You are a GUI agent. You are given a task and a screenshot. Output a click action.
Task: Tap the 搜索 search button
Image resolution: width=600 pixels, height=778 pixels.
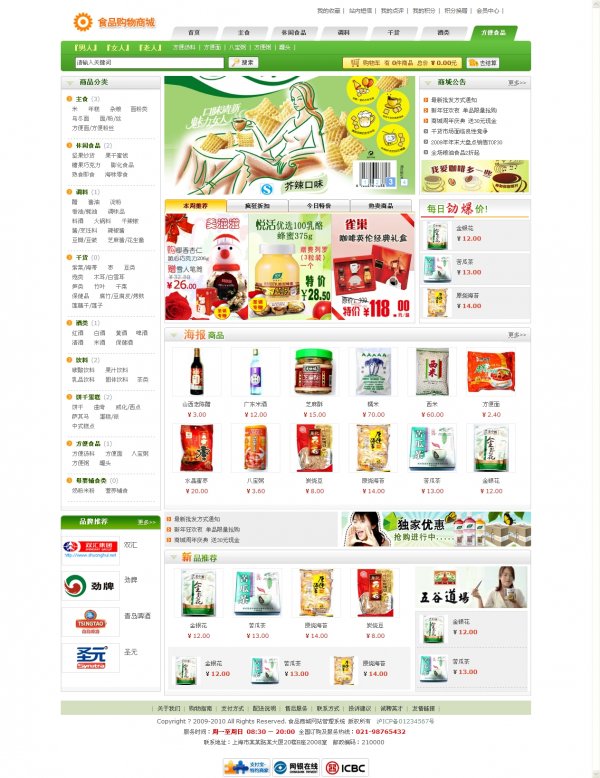[245, 62]
